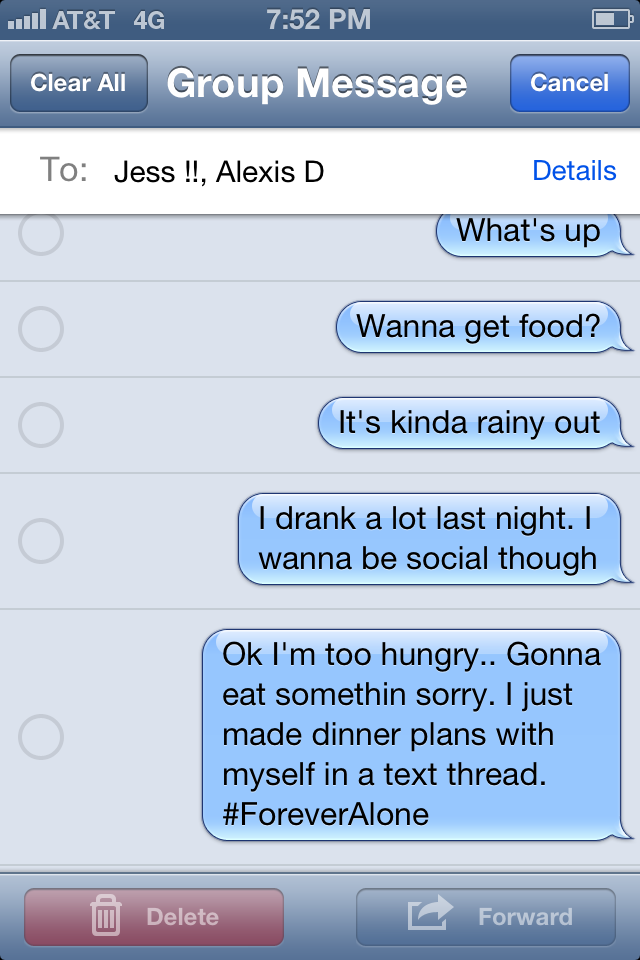
Task: Mark the "It's kinda rainy out" message
Action: pos(41,425)
